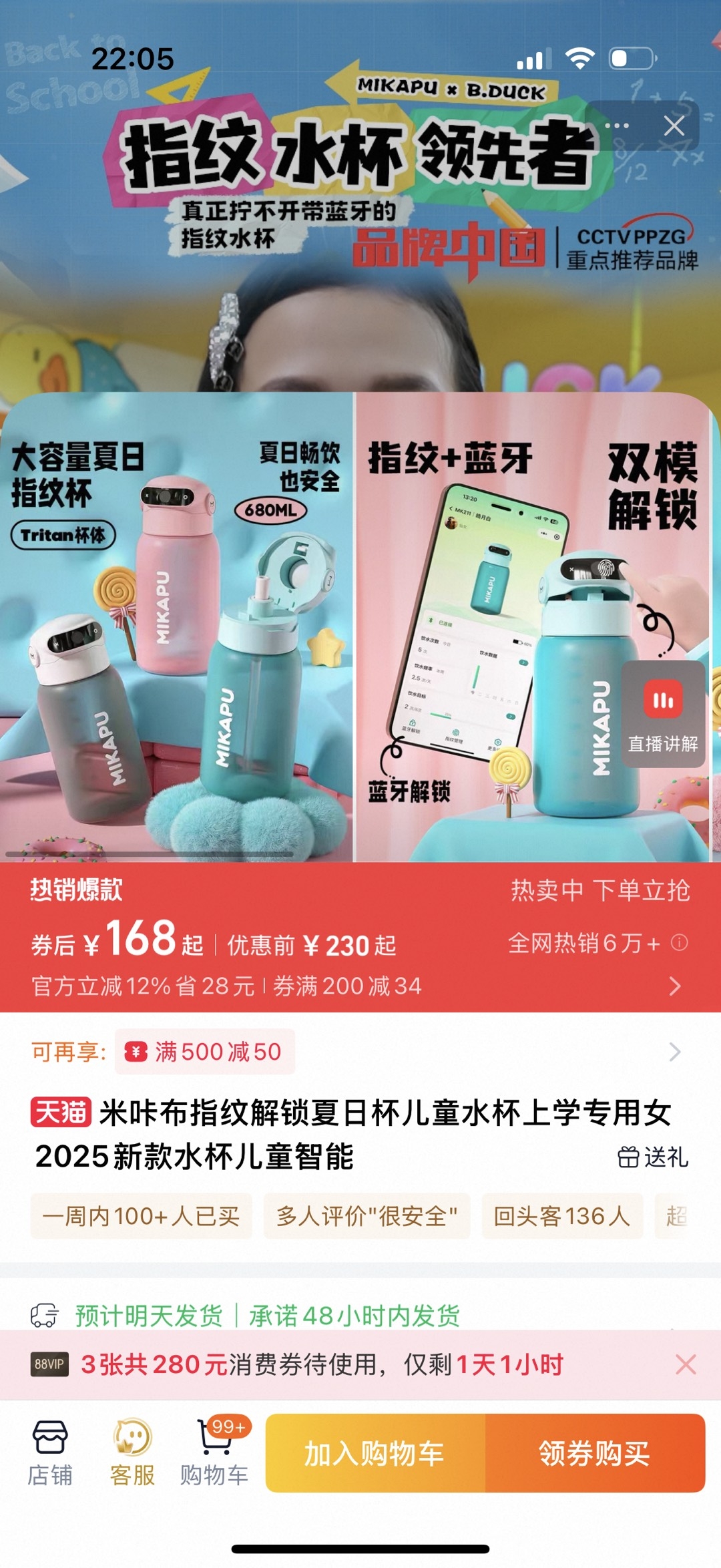Go to the 店铺 store page
721x1568 pixels.
coord(50,1452)
